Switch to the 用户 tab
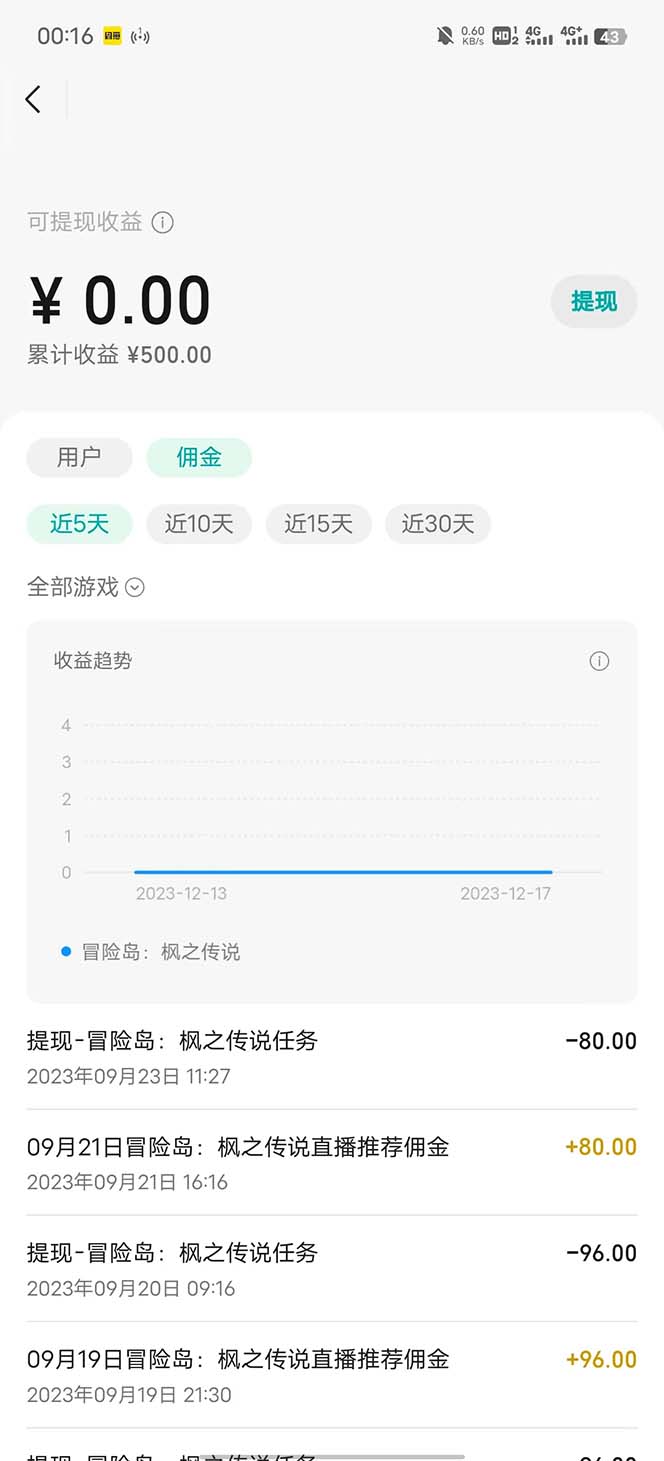Viewport: 664px width, 1461px height. (x=79, y=457)
